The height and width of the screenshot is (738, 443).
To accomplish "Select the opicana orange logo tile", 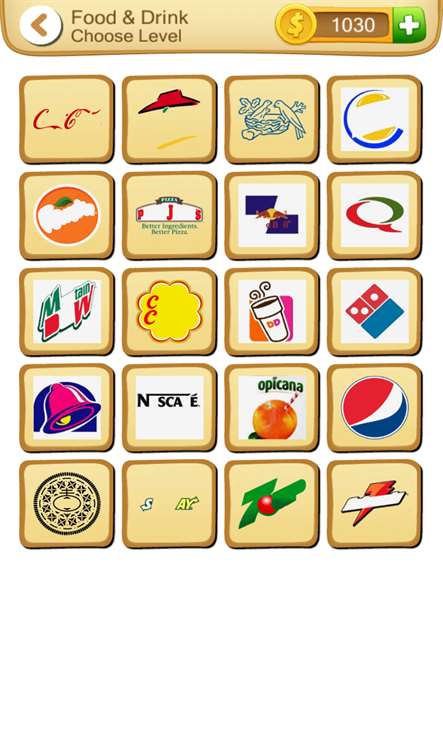I will tap(272, 408).
